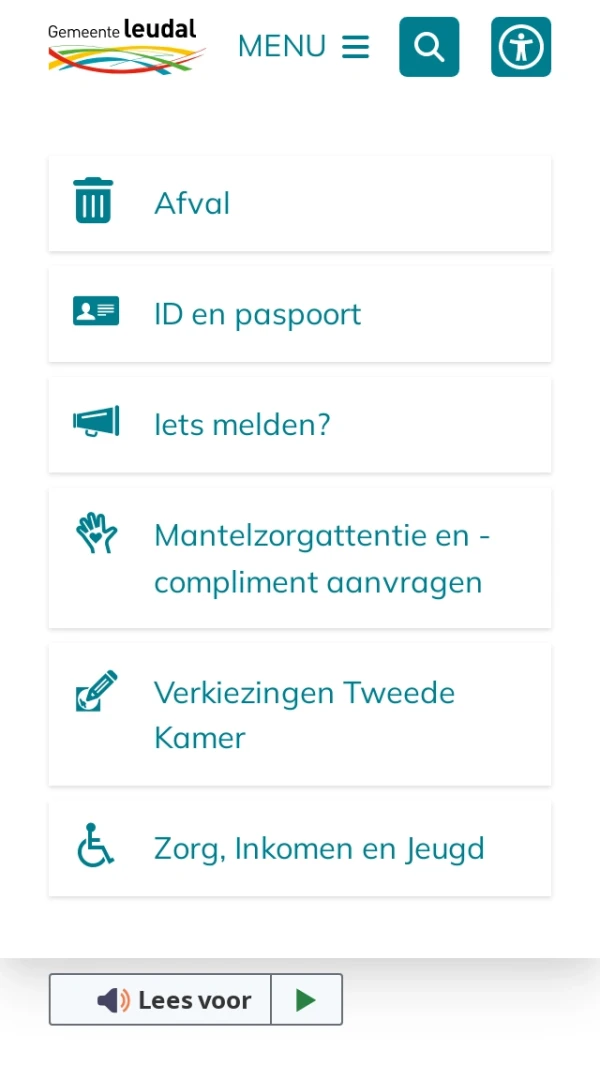The width and height of the screenshot is (600, 1065).
Task: Open Zorg, Inkomen en Jeugd
Action: tap(299, 849)
